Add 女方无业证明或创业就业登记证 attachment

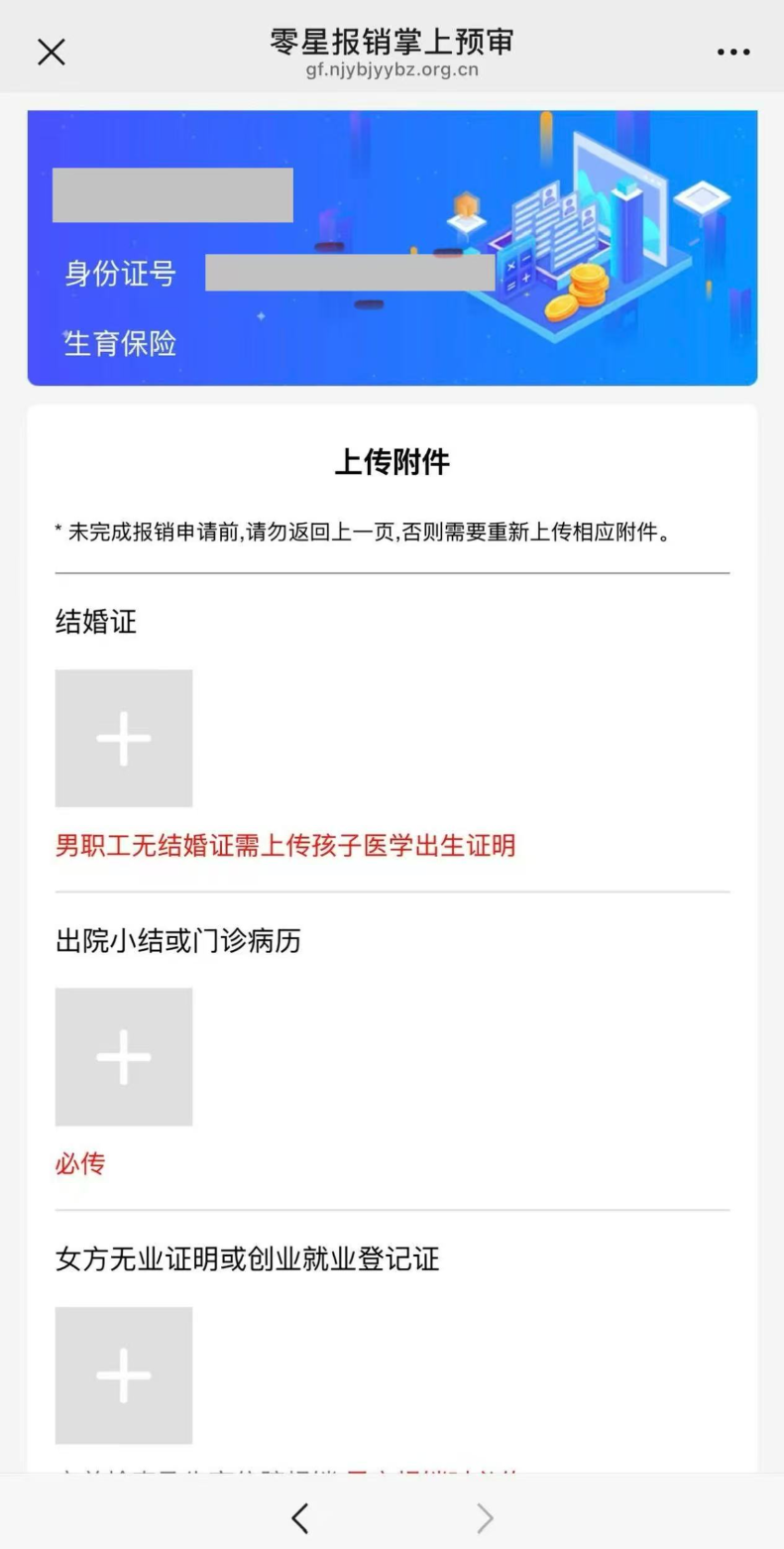tap(124, 1374)
